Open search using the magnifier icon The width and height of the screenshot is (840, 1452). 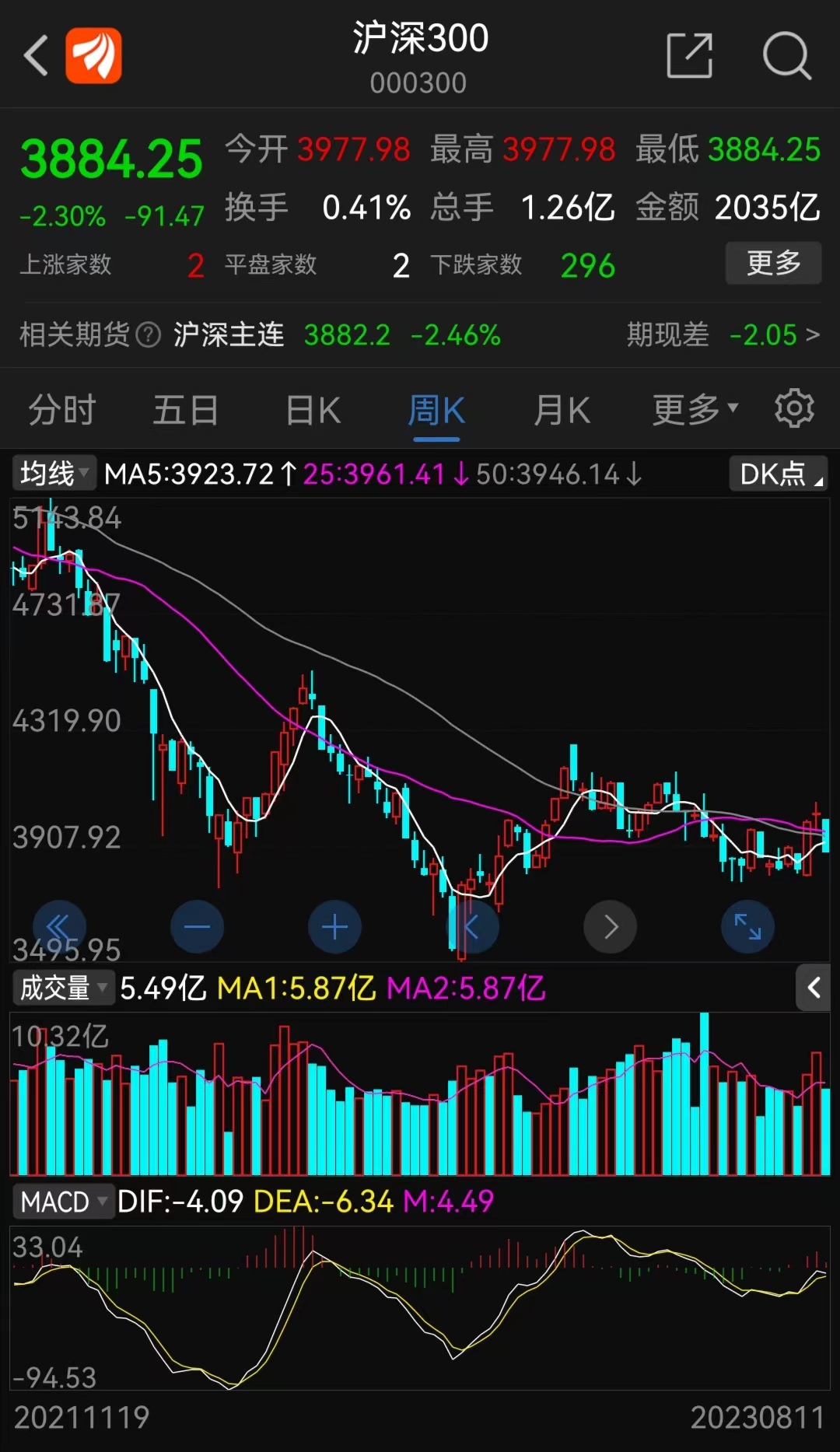(788, 54)
